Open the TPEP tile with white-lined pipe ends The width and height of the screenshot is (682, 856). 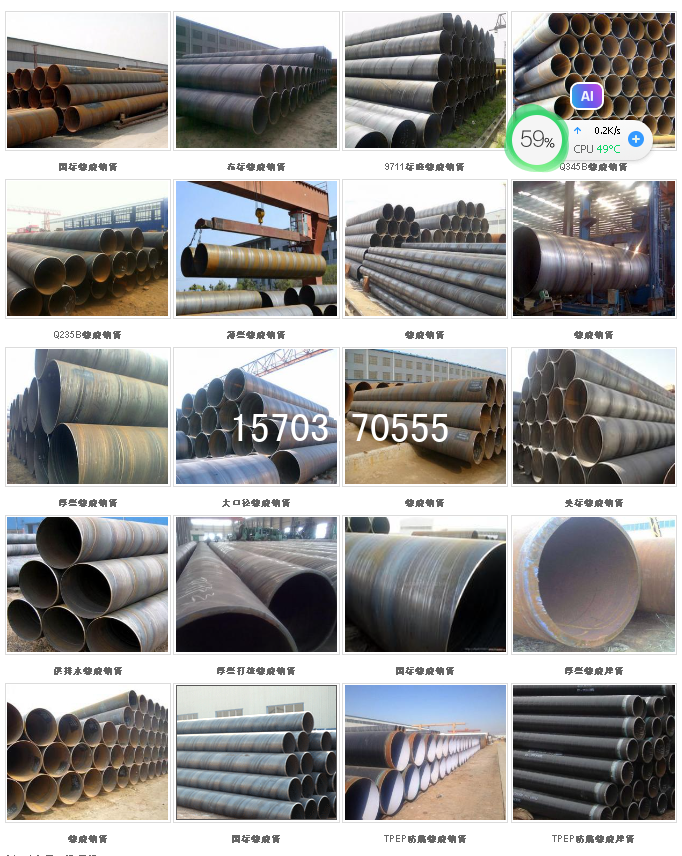(x=424, y=752)
